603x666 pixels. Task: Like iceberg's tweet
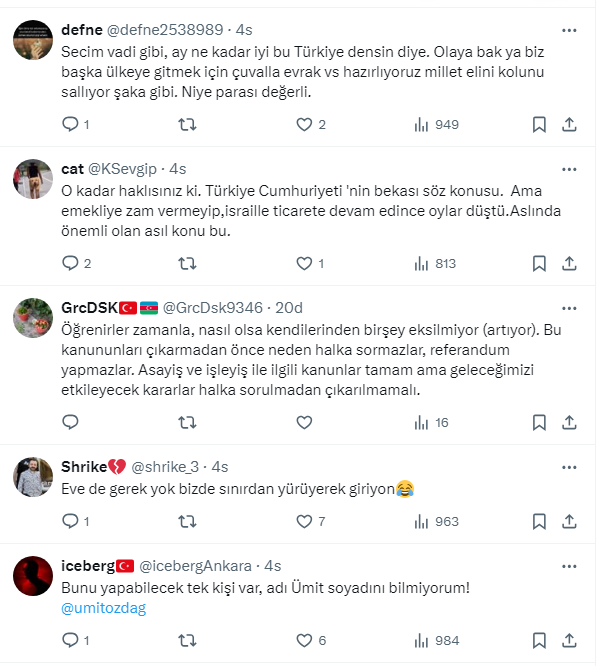coord(305,640)
